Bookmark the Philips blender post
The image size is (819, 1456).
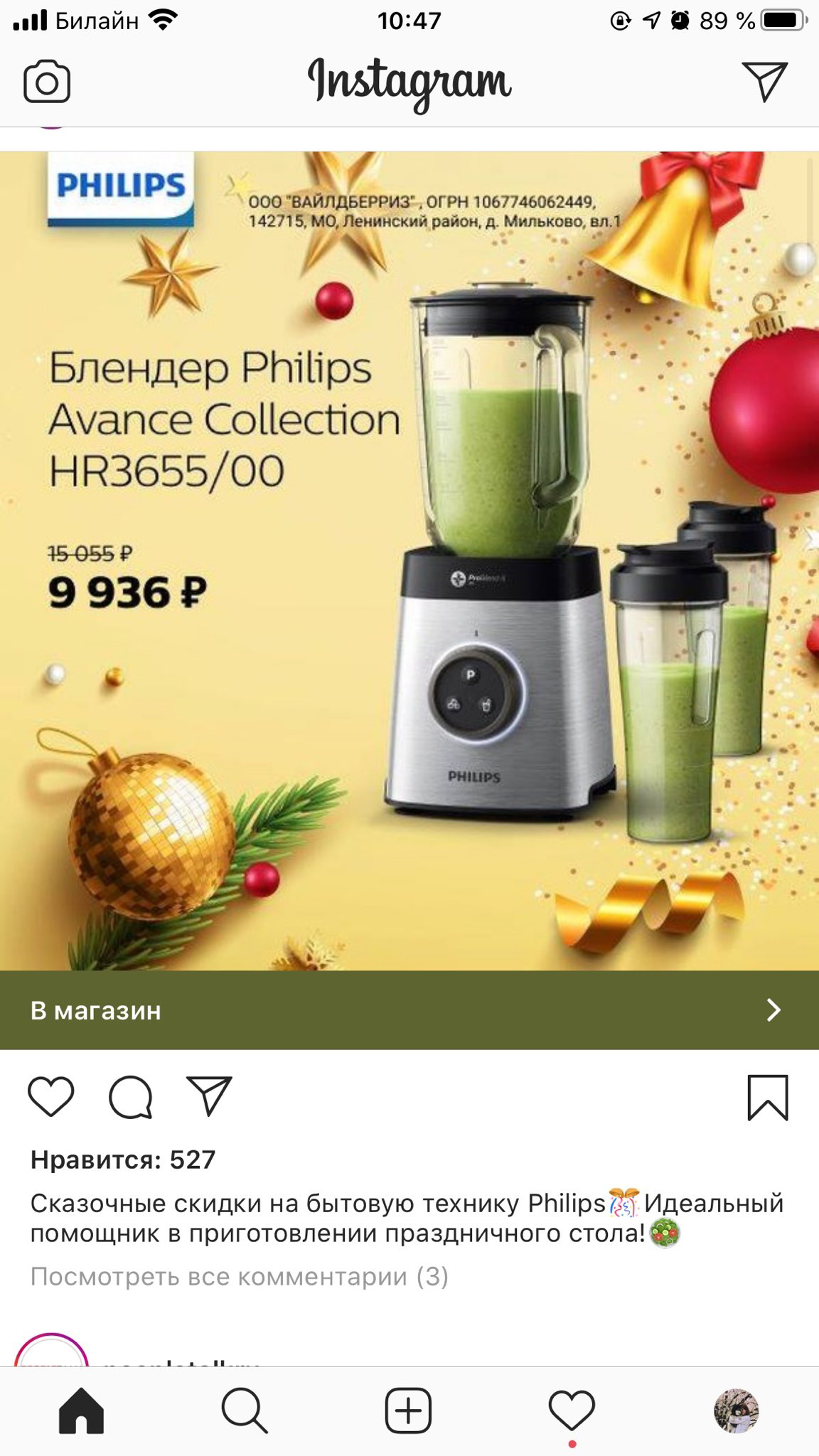point(768,1098)
